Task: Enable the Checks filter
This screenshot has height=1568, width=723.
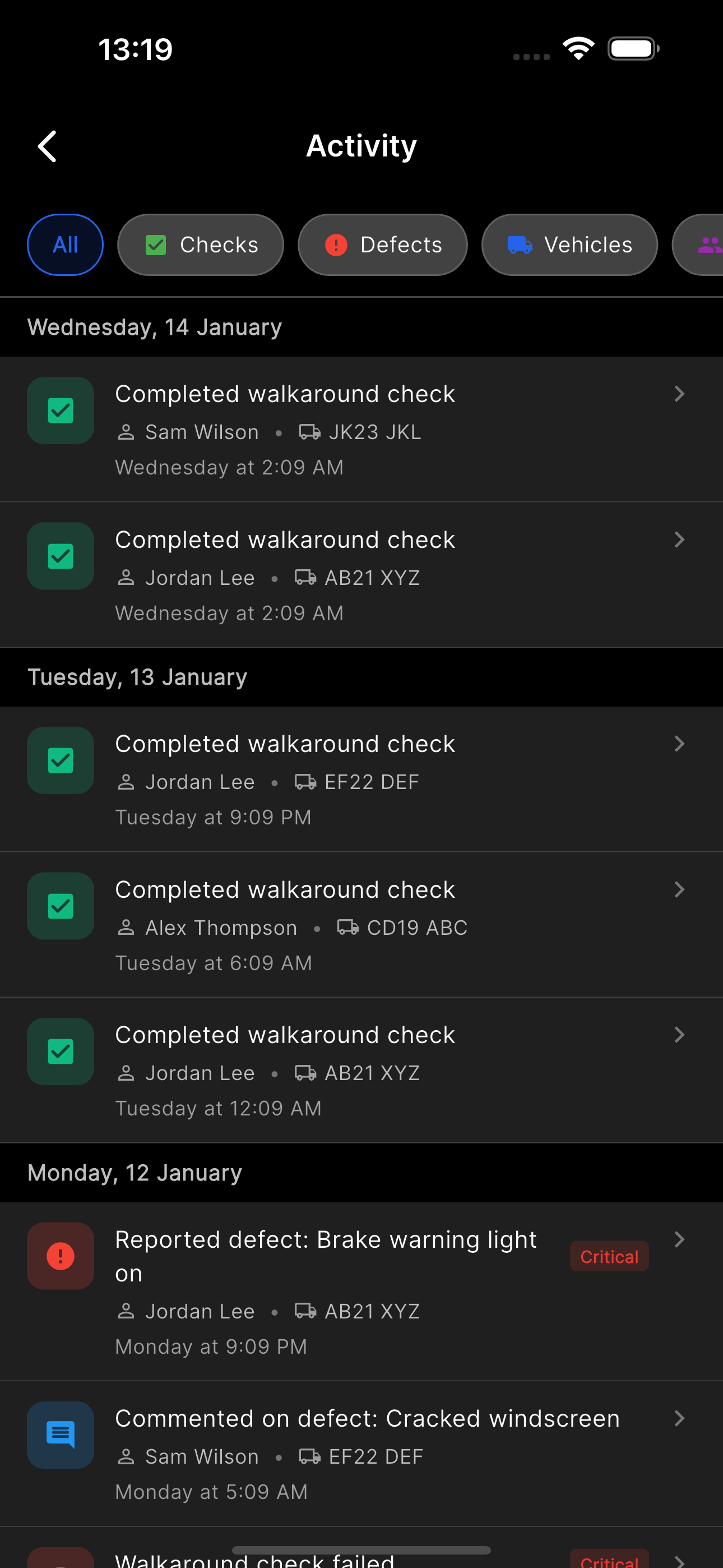Action: (x=201, y=245)
